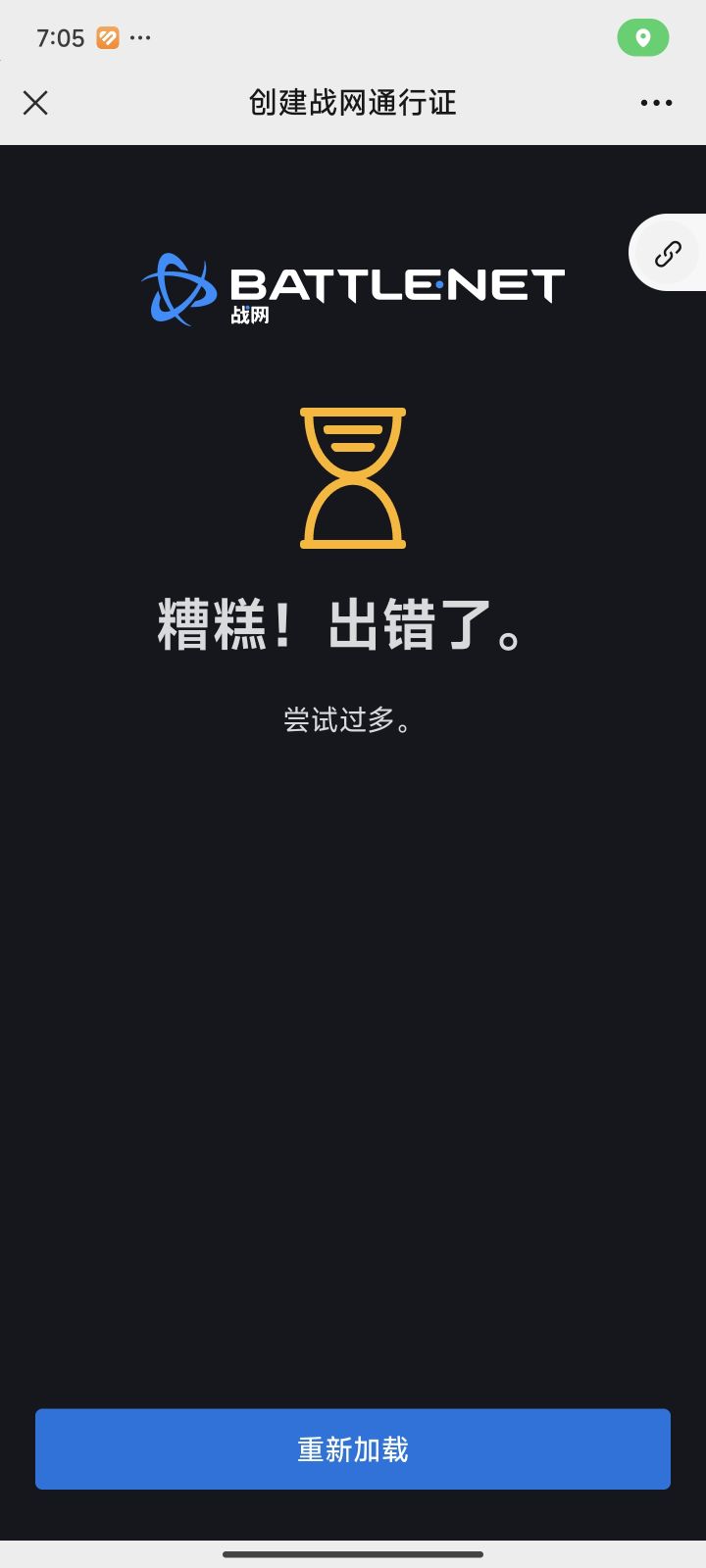Screen dimensions: 706x1568
Task: Close the page using the X icon
Action: 35,102
